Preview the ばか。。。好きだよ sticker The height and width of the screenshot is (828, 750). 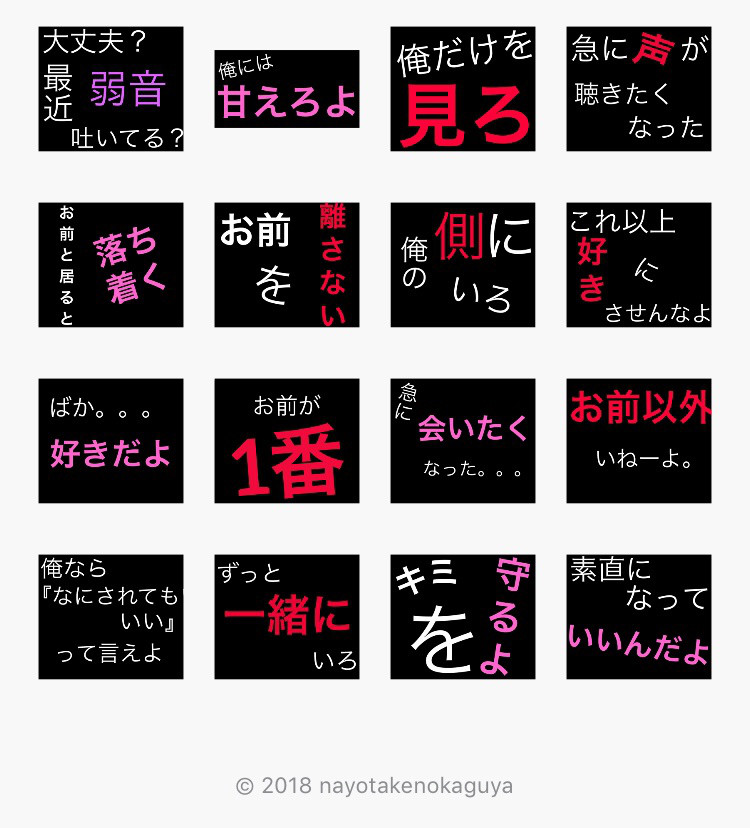pyautogui.click(x=111, y=441)
